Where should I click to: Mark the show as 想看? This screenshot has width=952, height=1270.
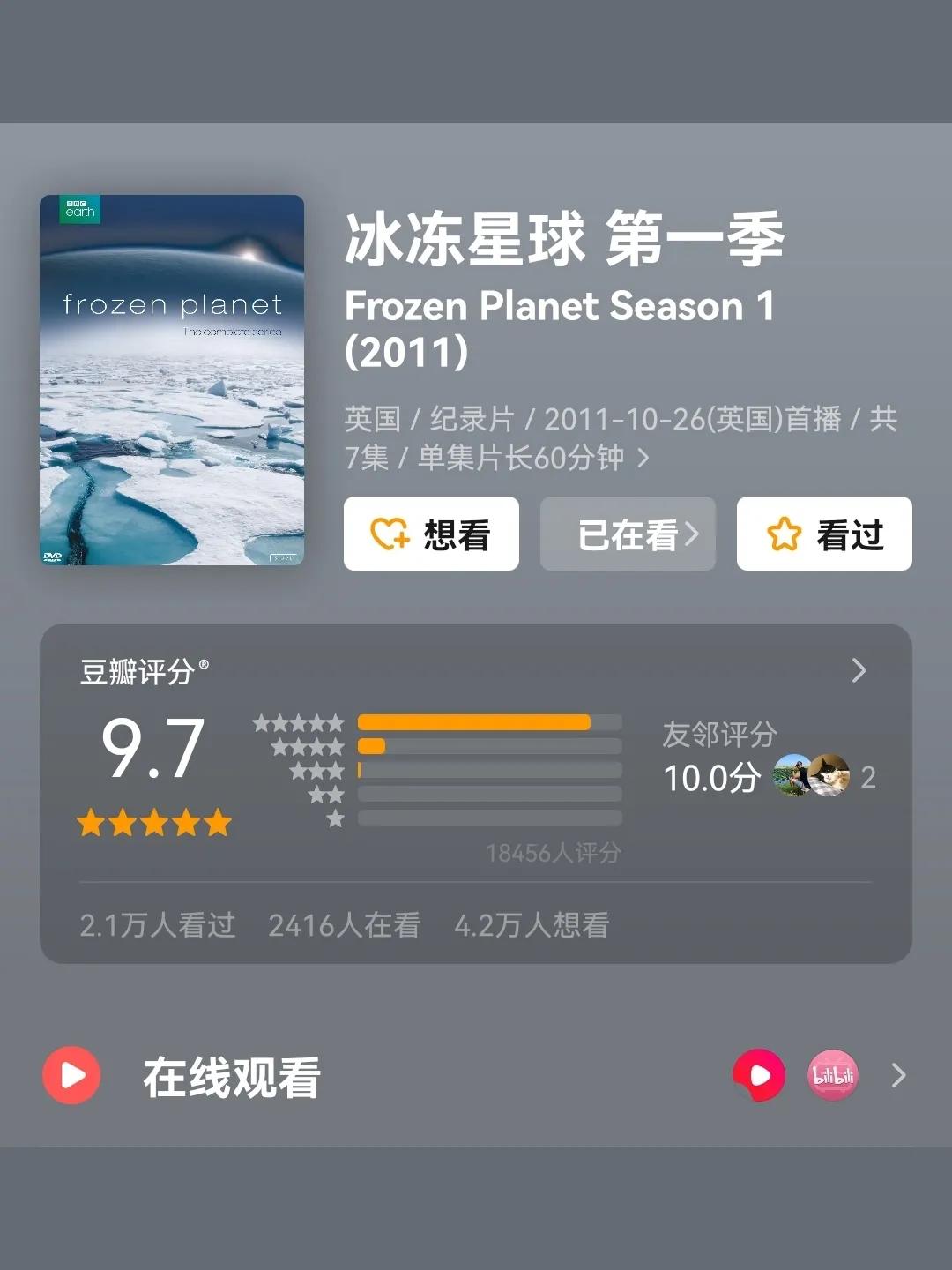pyautogui.click(x=430, y=534)
